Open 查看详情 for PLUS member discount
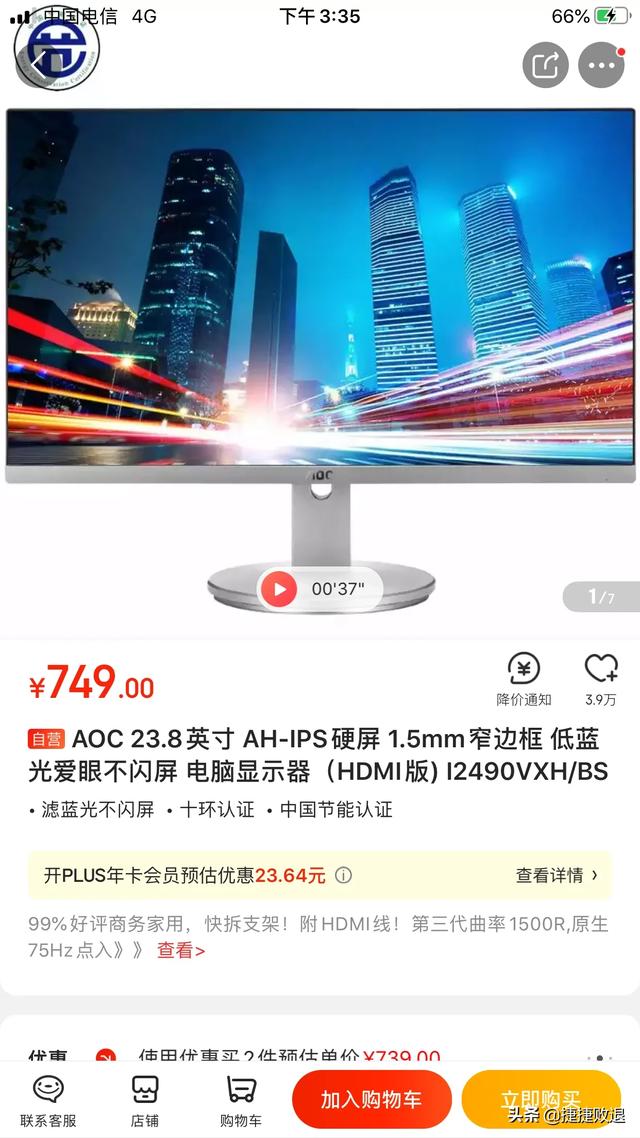The image size is (640, 1138). pos(556,875)
